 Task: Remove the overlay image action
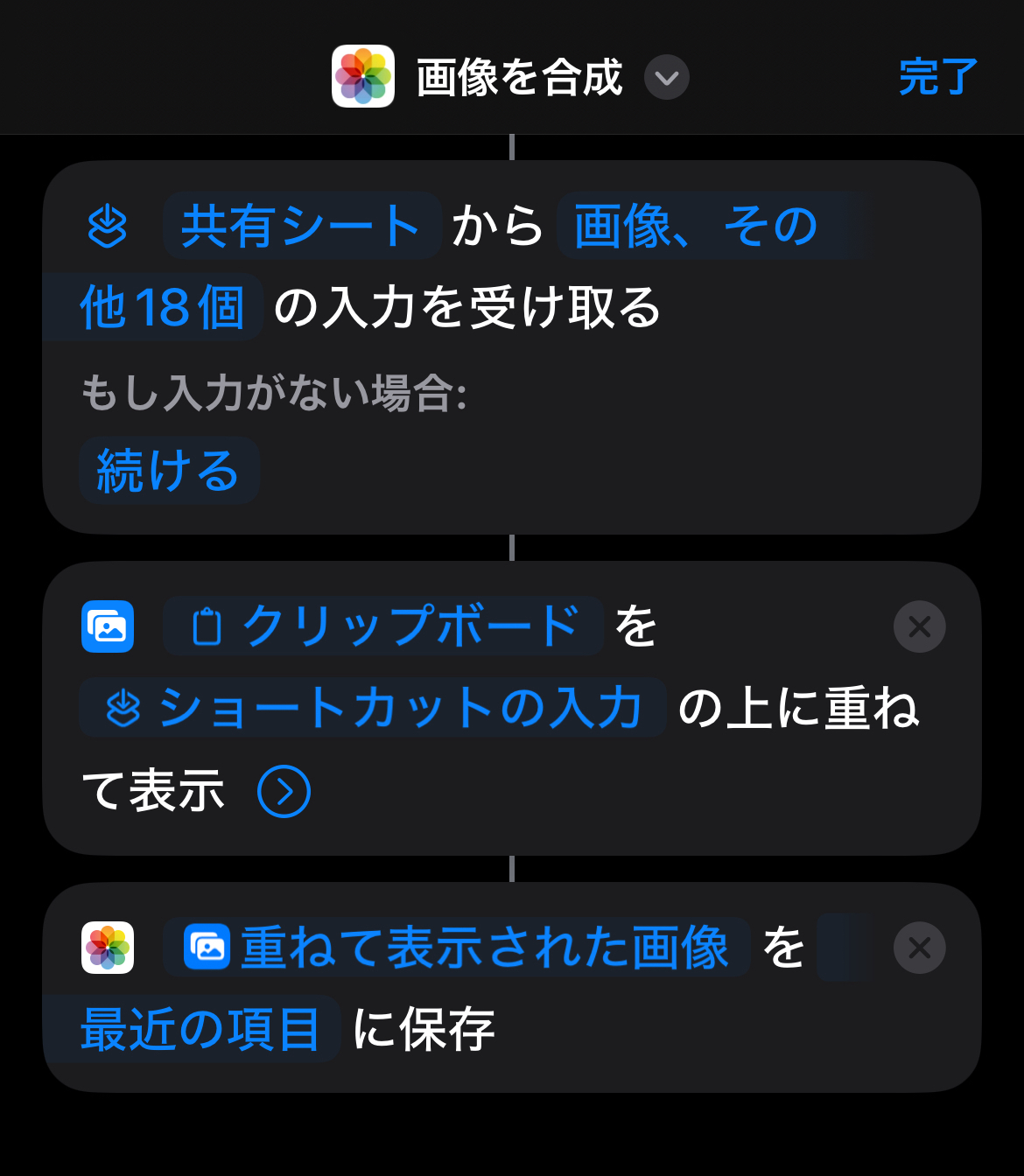(x=919, y=626)
